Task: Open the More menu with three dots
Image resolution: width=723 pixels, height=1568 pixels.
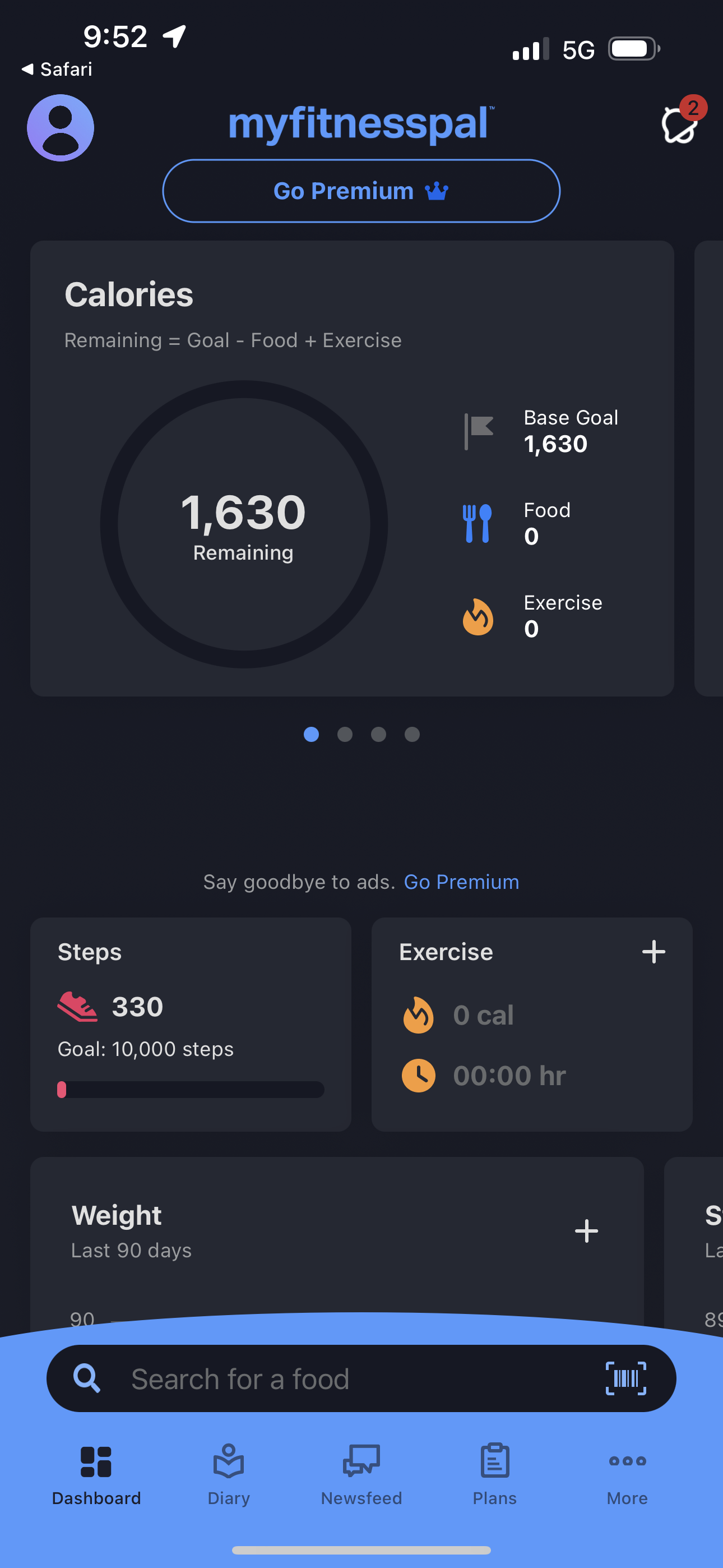Action: coord(626,1473)
